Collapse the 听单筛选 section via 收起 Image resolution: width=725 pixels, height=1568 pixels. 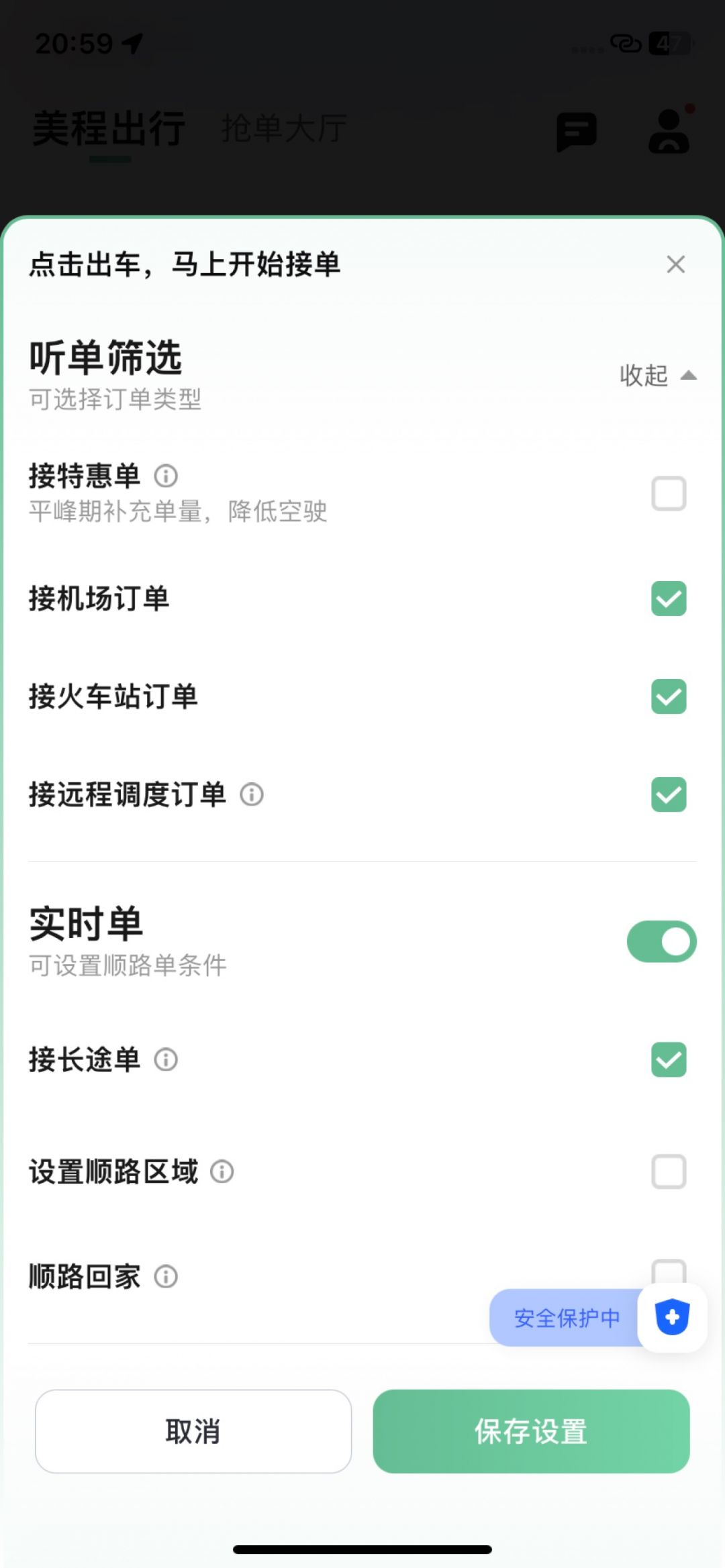657,375
